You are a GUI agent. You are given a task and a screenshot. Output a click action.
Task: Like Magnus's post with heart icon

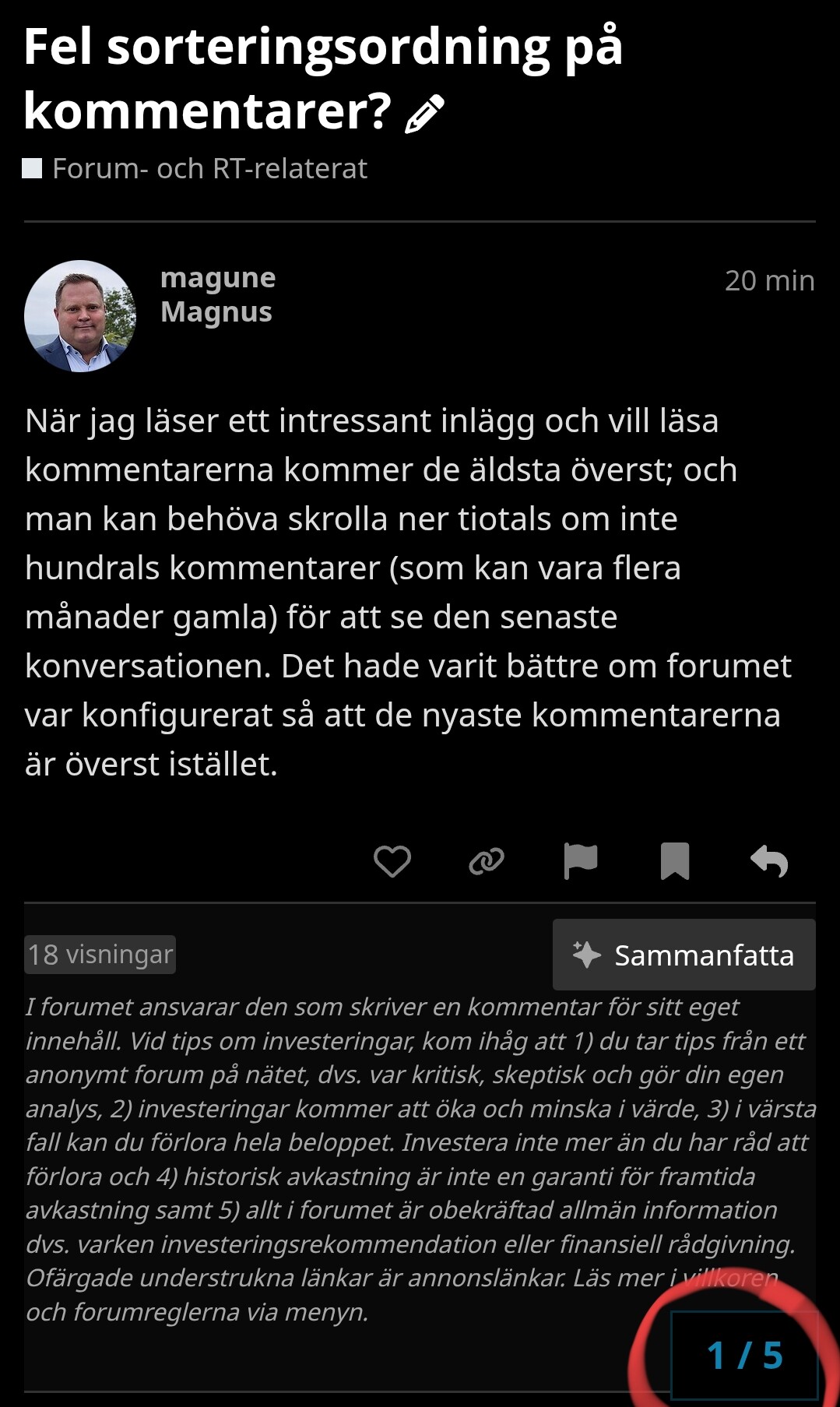(x=392, y=861)
